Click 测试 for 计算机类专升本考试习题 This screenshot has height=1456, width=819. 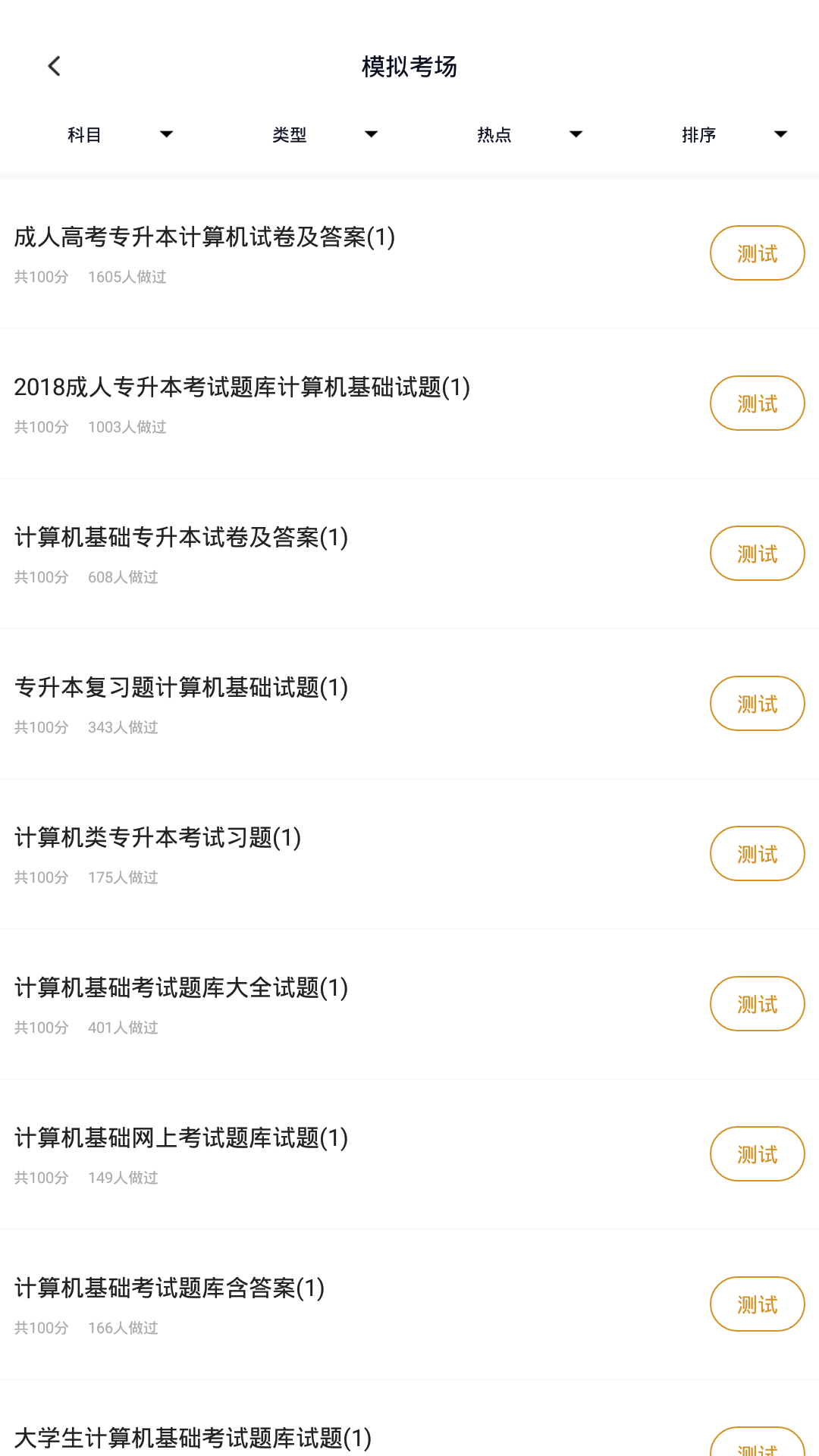[x=756, y=853]
